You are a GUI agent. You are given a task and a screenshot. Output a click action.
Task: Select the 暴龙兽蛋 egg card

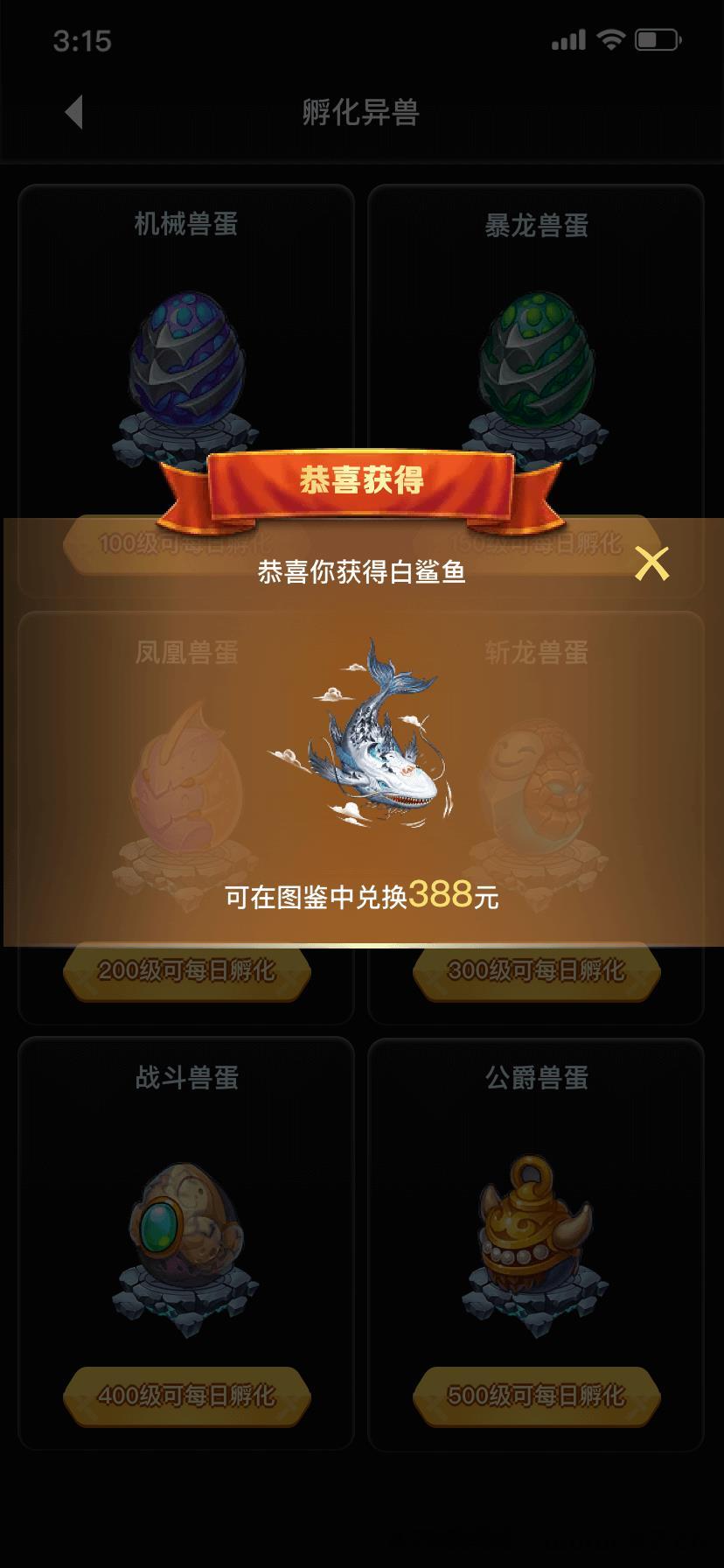536,350
